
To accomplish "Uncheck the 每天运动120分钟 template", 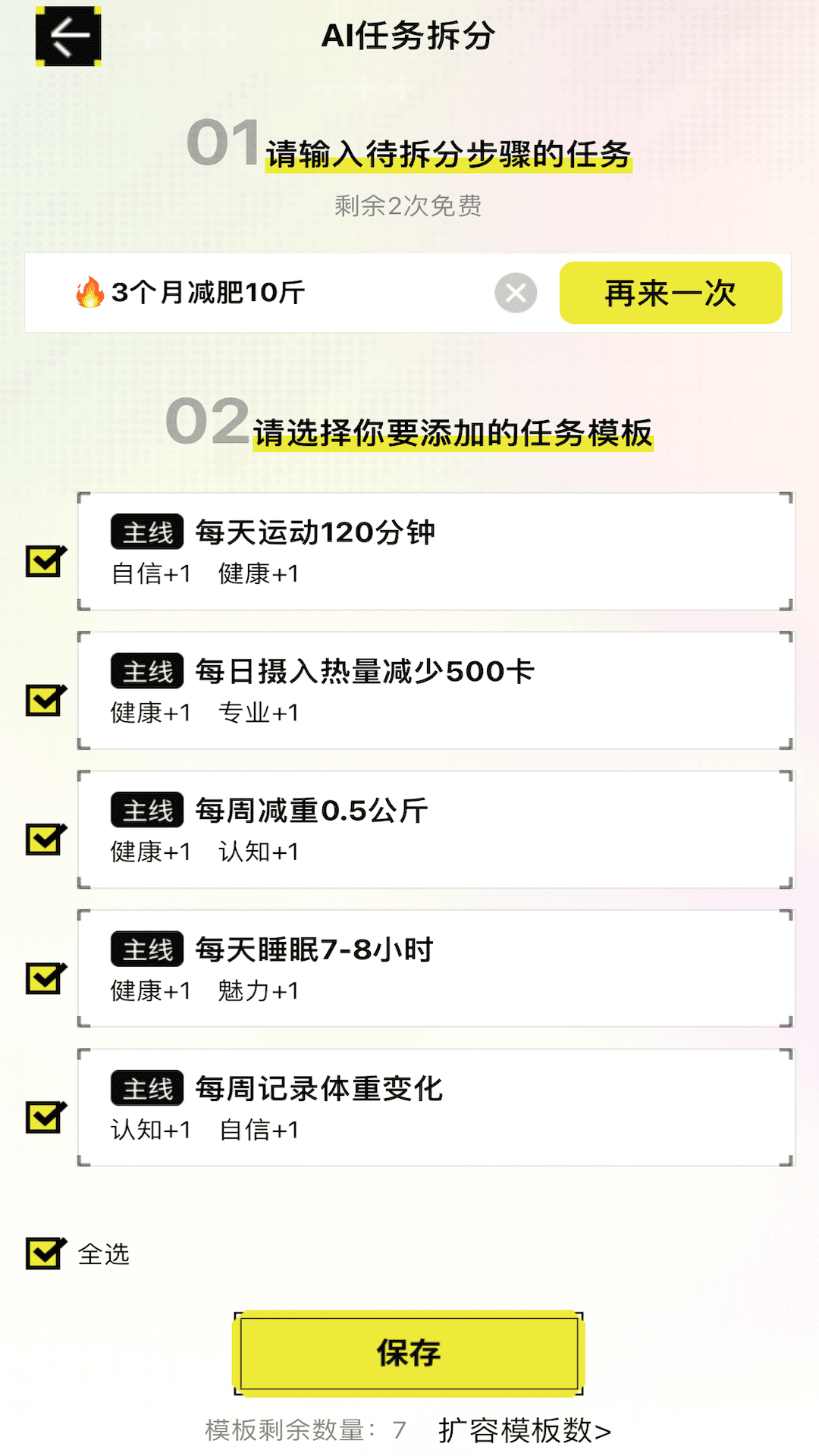I will pyautogui.click(x=44, y=563).
